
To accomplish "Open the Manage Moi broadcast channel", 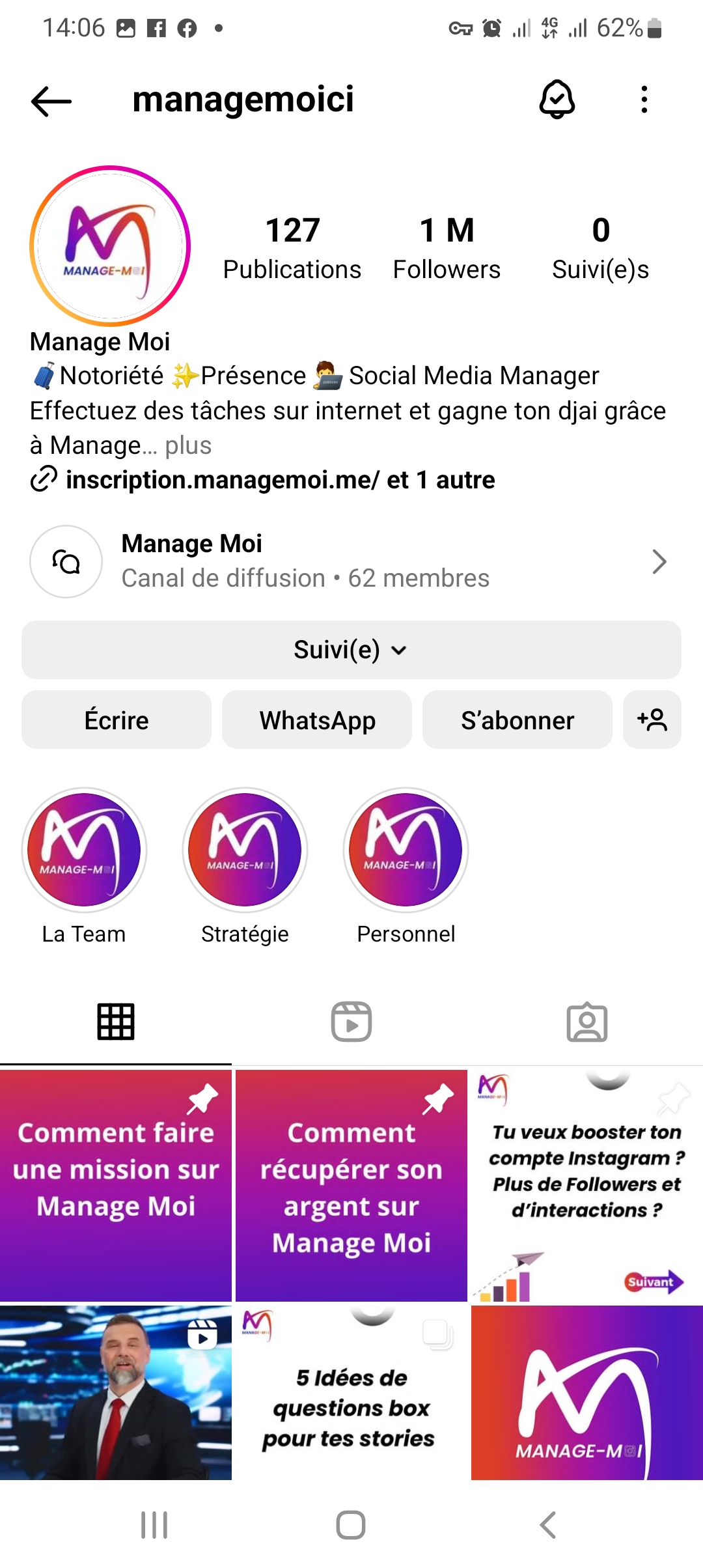I will [x=351, y=561].
